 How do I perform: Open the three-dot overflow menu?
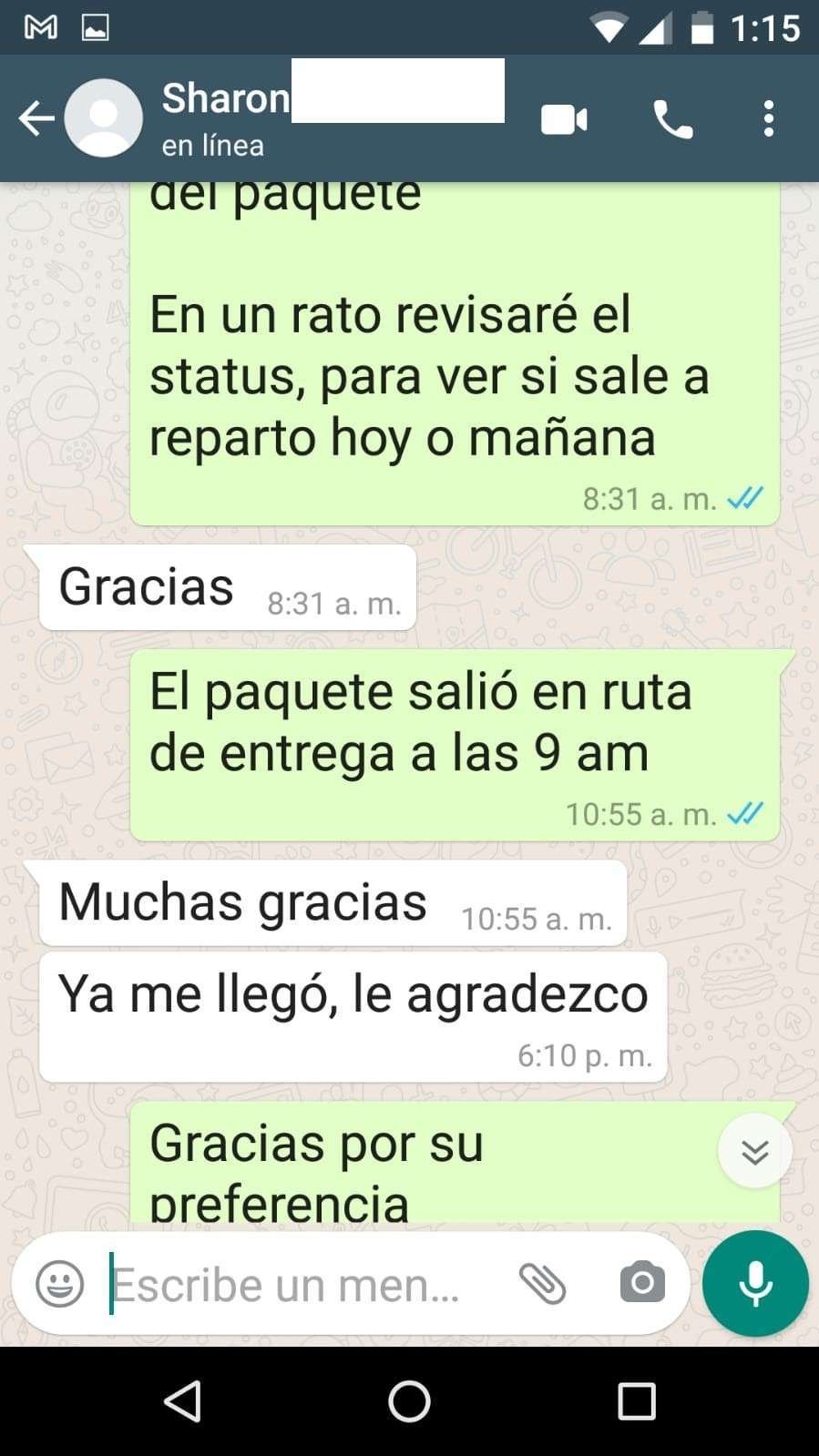[769, 119]
